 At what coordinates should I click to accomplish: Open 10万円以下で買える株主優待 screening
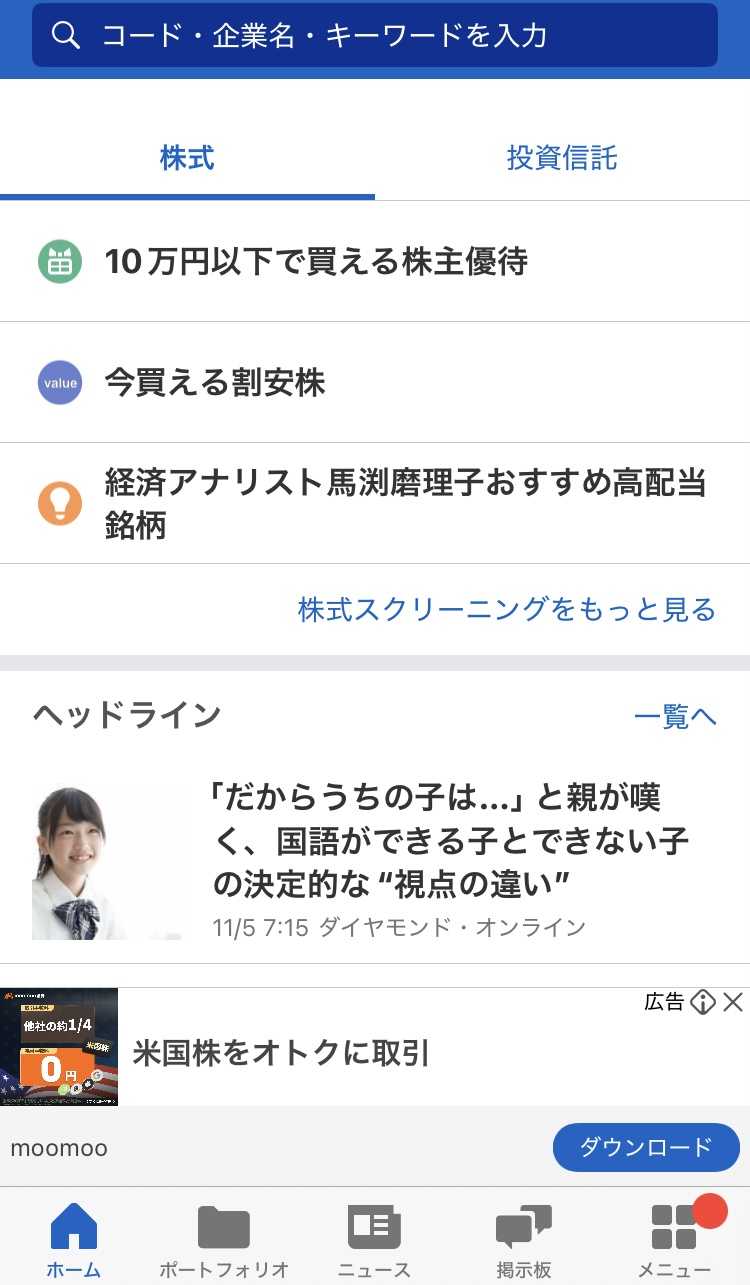click(316, 262)
